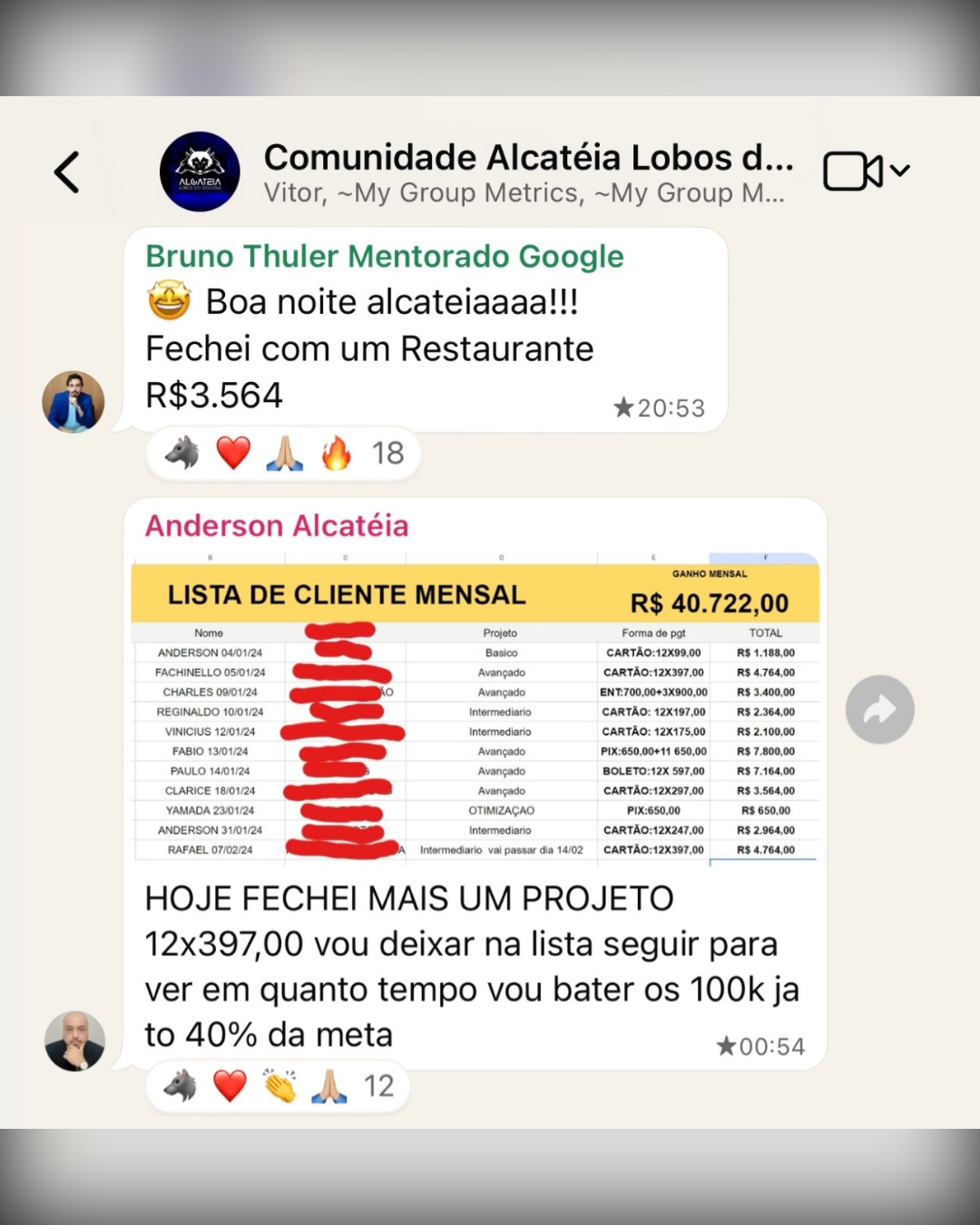Open Comunidade Alcatéia group info
Viewport: 980px width, 1225px height.
coord(526,172)
